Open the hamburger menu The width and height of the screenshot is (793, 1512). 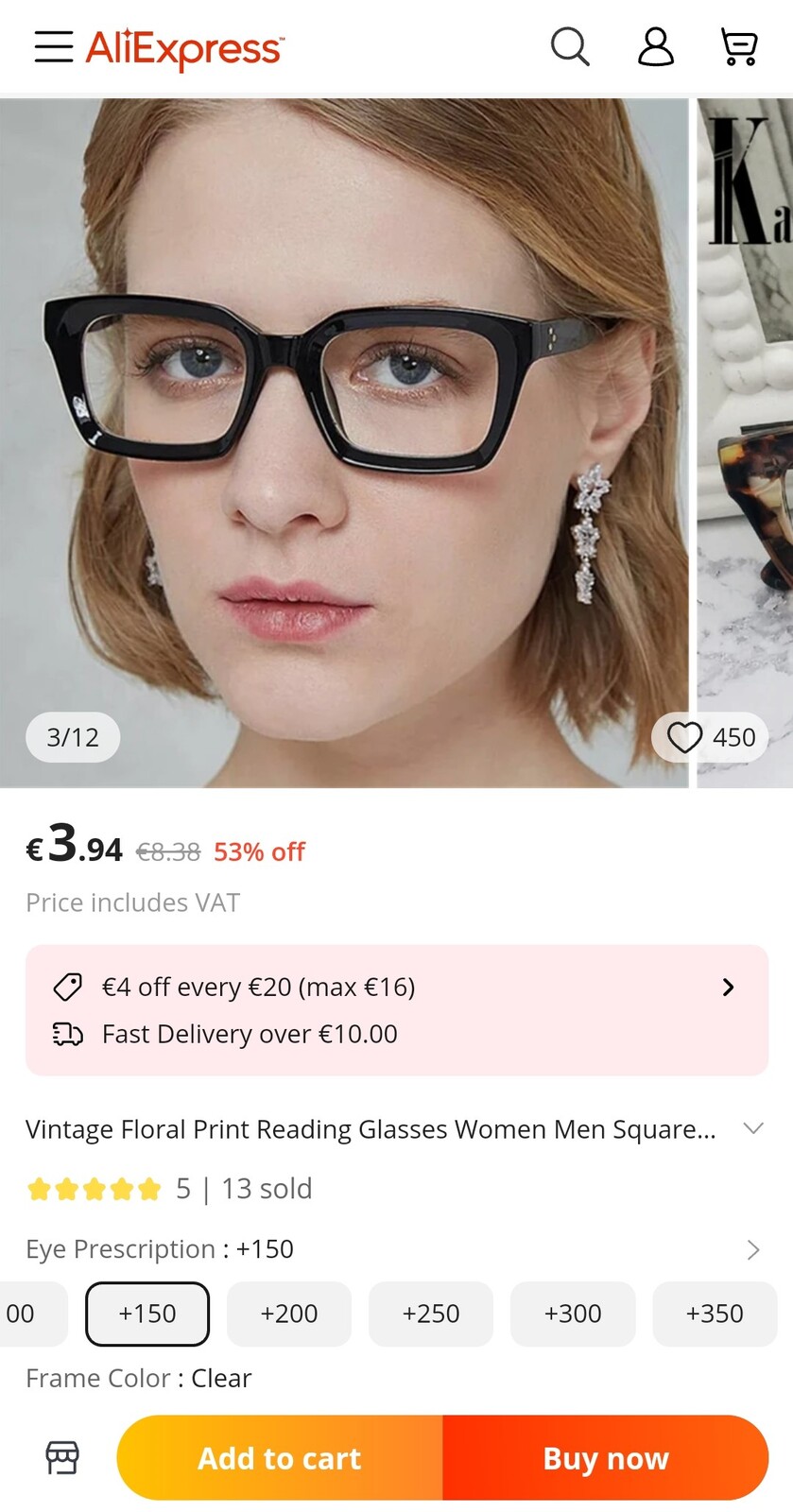point(54,46)
